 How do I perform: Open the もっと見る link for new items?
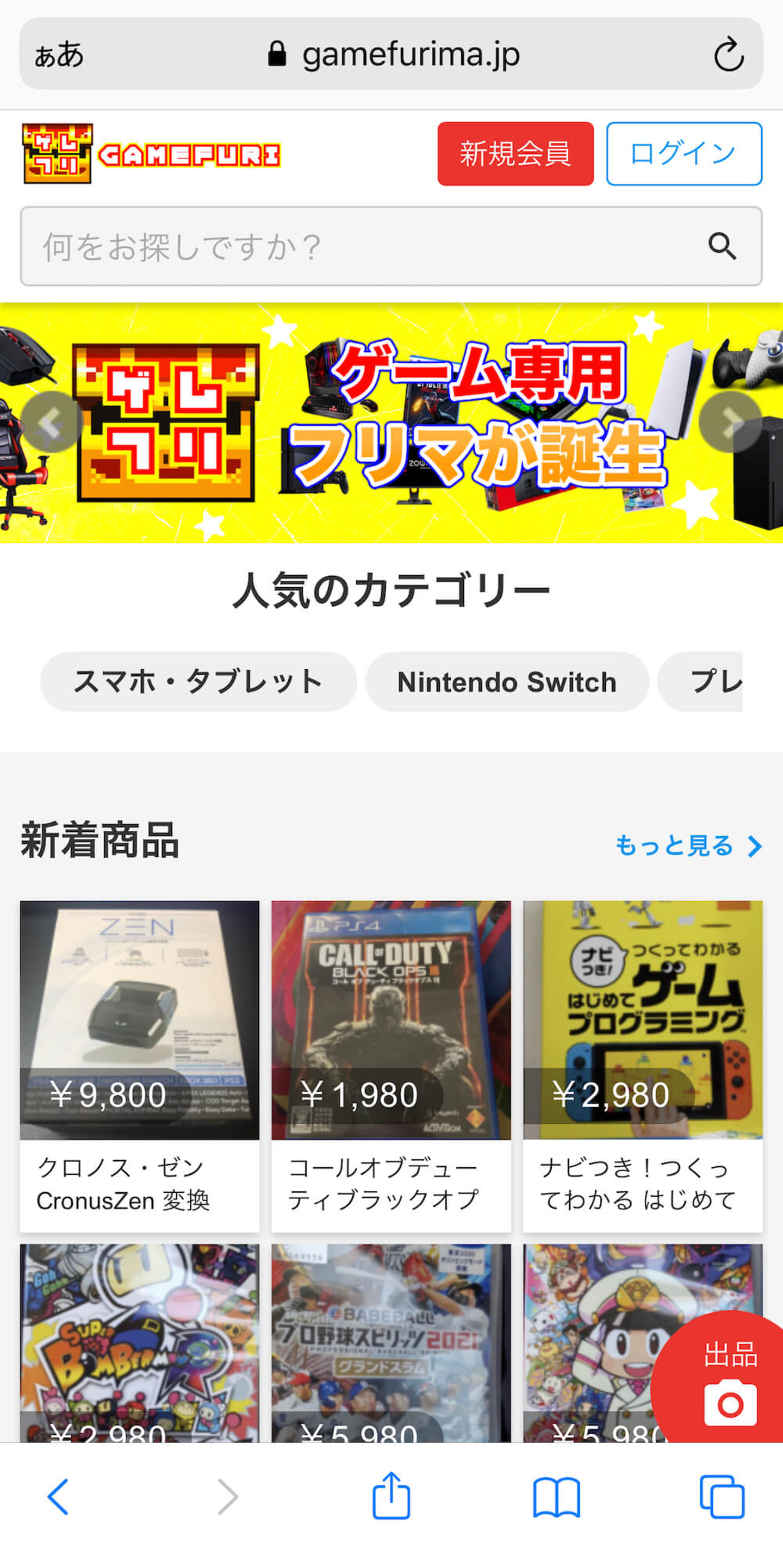click(687, 845)
